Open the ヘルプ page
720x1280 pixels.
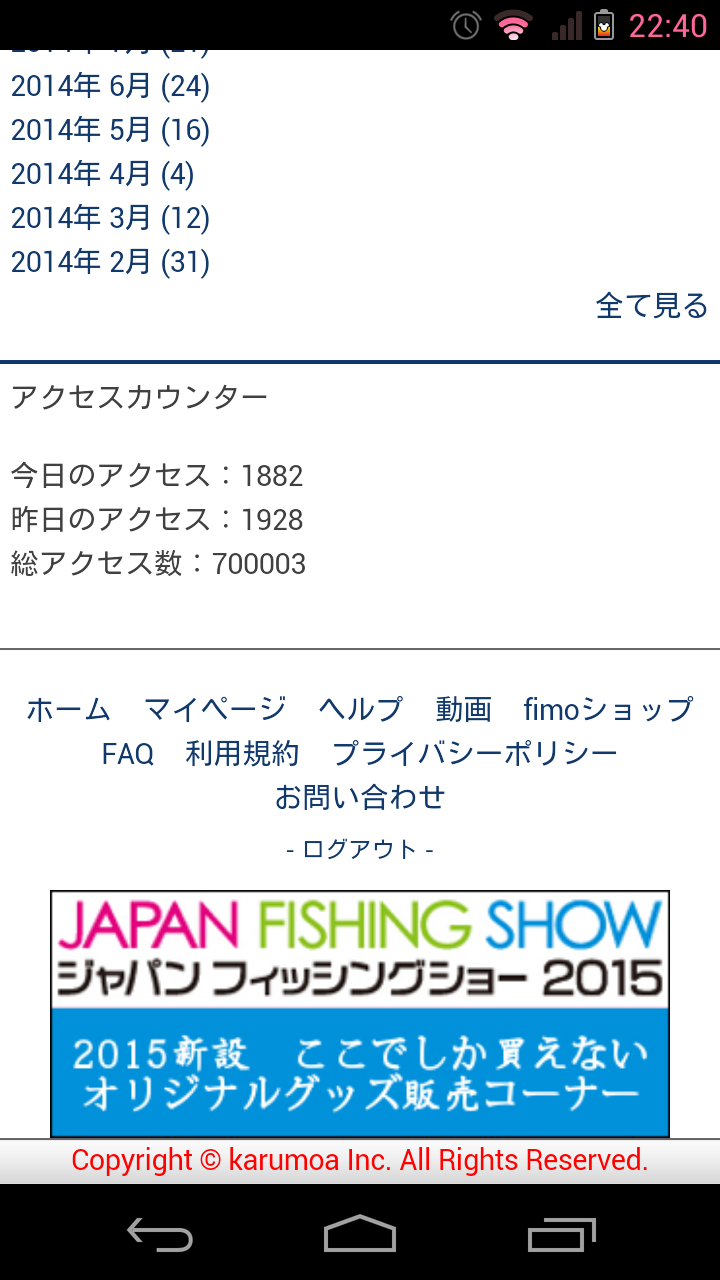360,709
